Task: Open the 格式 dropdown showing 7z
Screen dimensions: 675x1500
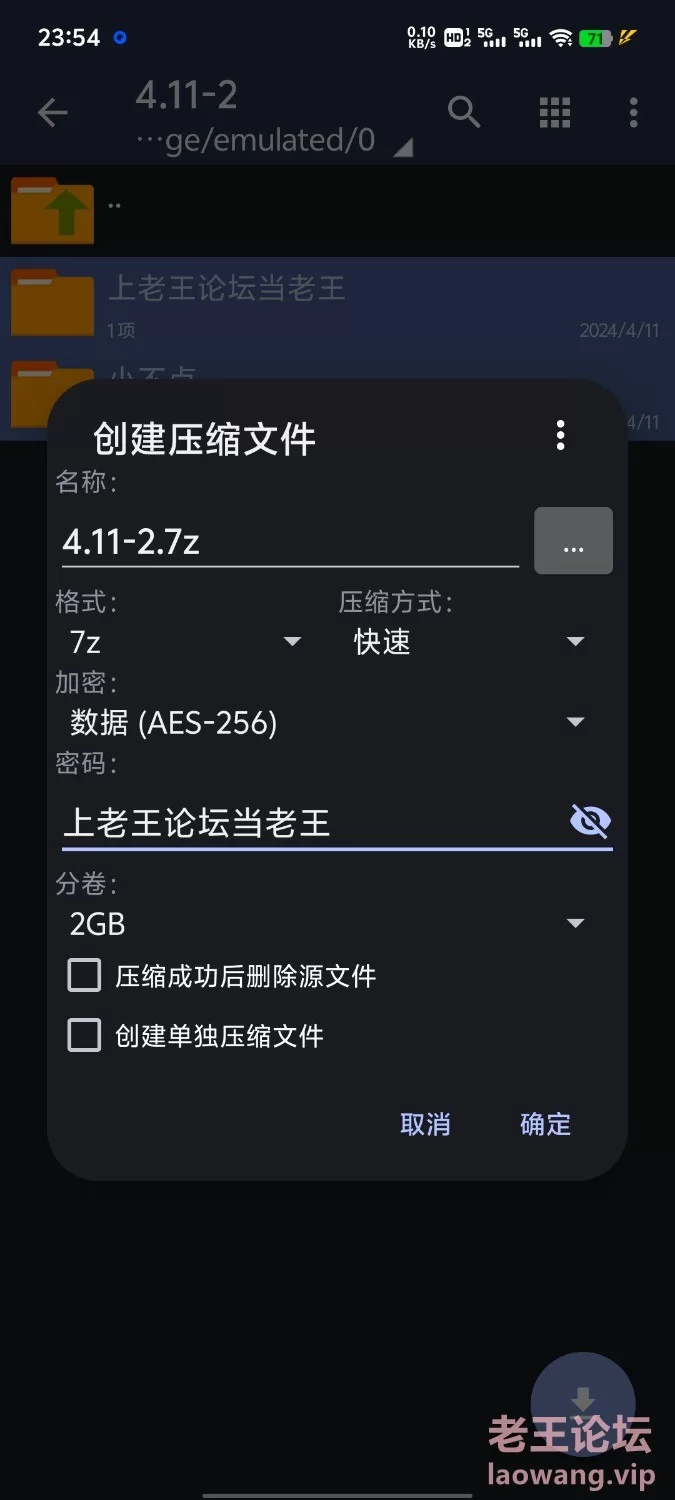Action: click(183, 641)
